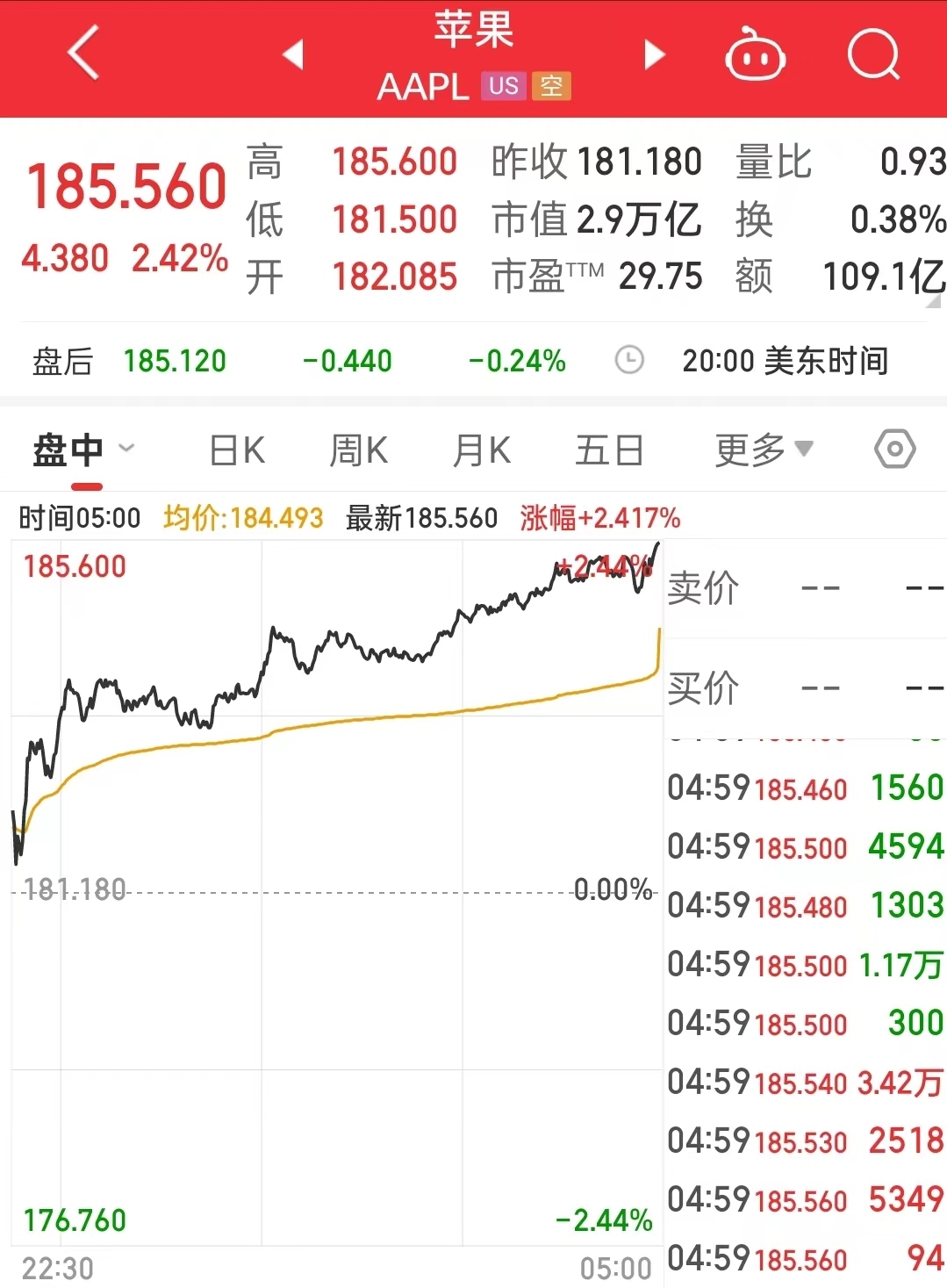Switch to the previous stock
947x1288 pixels.
click(x=294, y=54)
